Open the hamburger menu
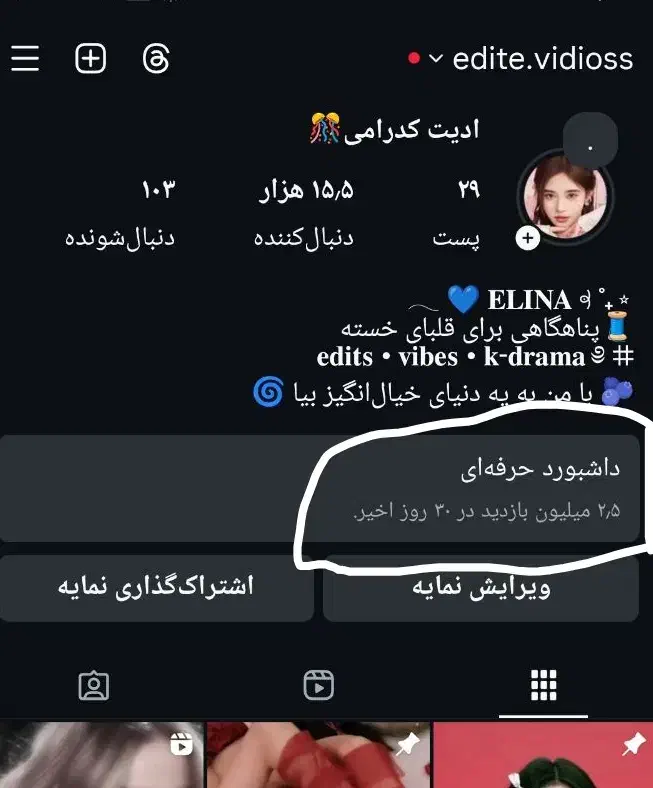The width and height of the screenshot is (653, 788). pos(25,59)
